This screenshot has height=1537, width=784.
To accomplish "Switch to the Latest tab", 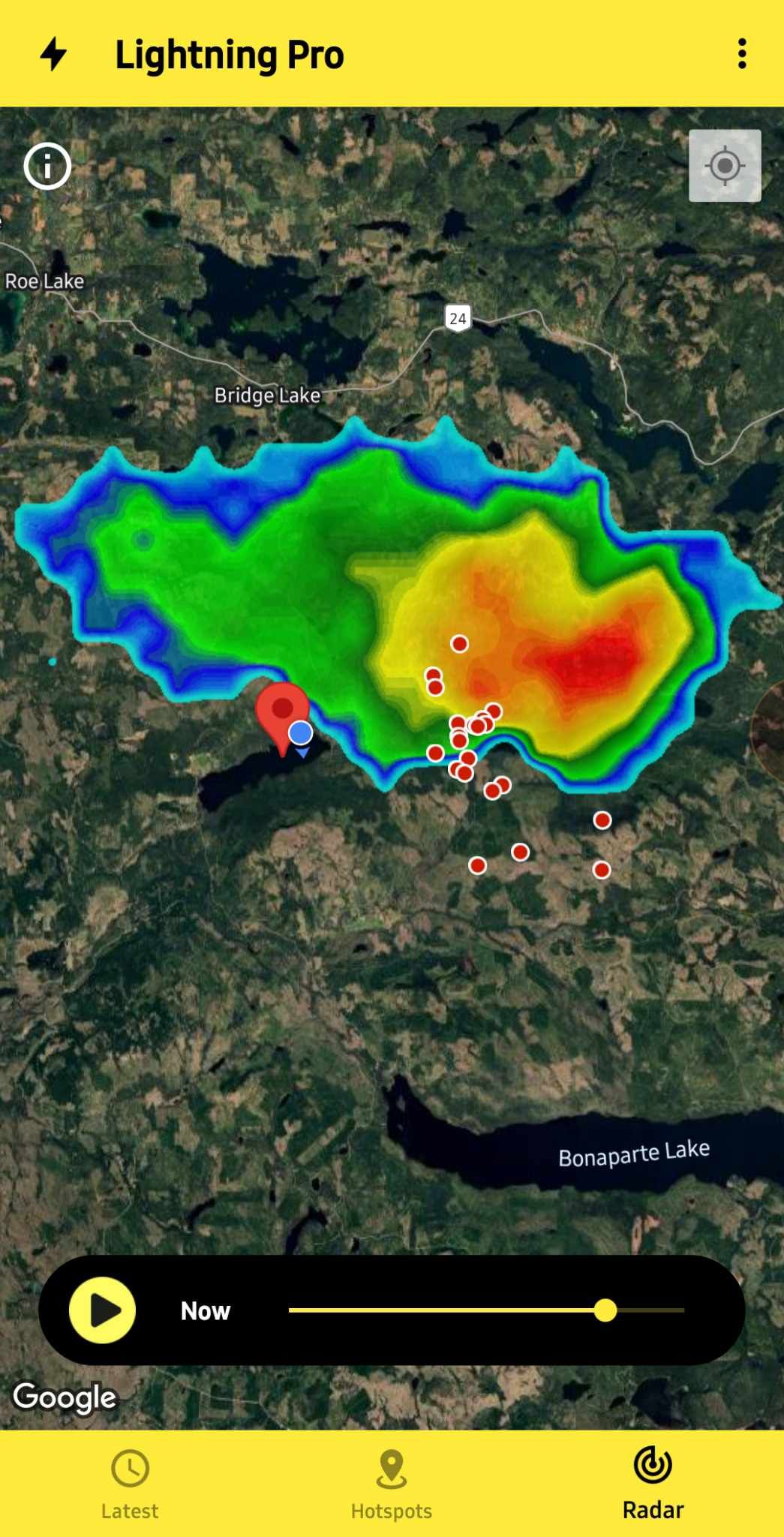I will pos(130,1483).
